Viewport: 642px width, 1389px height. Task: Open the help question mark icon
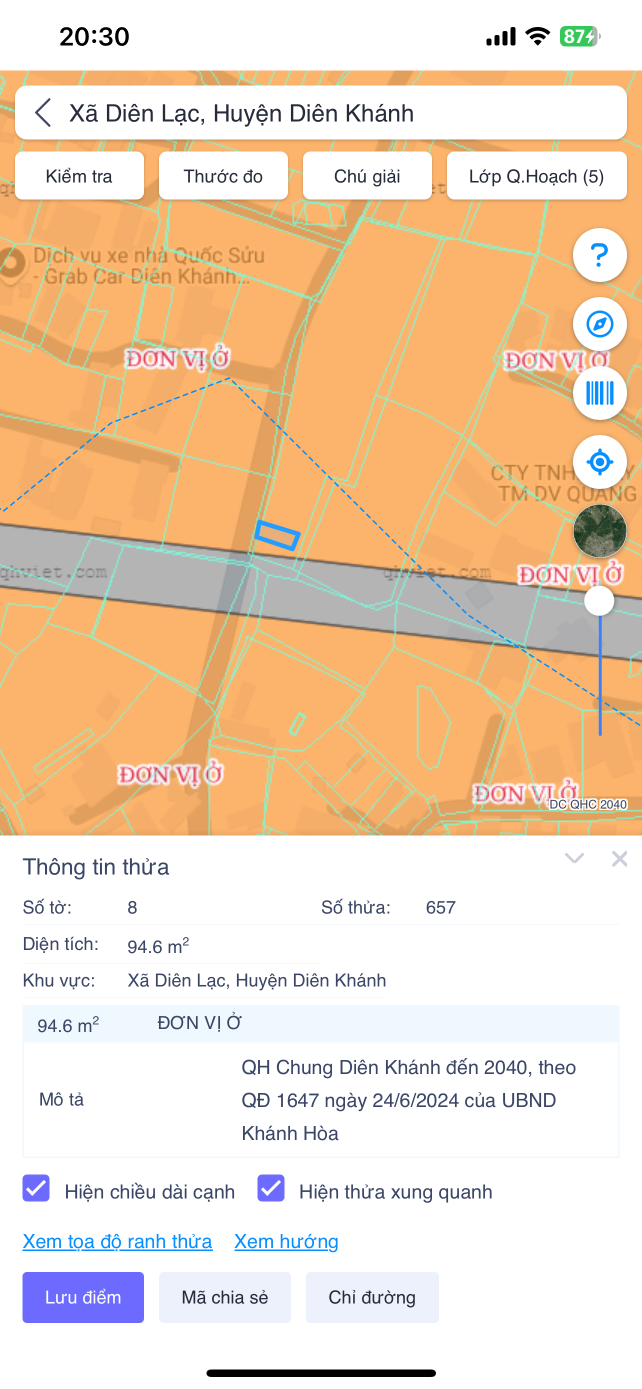599,257
